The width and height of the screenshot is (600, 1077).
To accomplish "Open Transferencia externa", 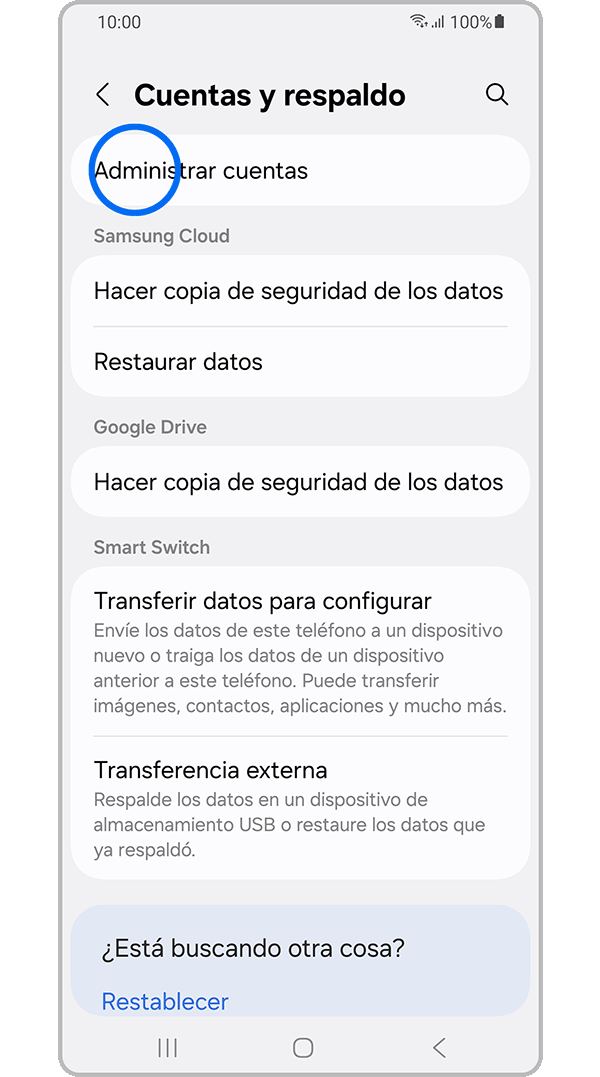I will [x=300, y=808].
